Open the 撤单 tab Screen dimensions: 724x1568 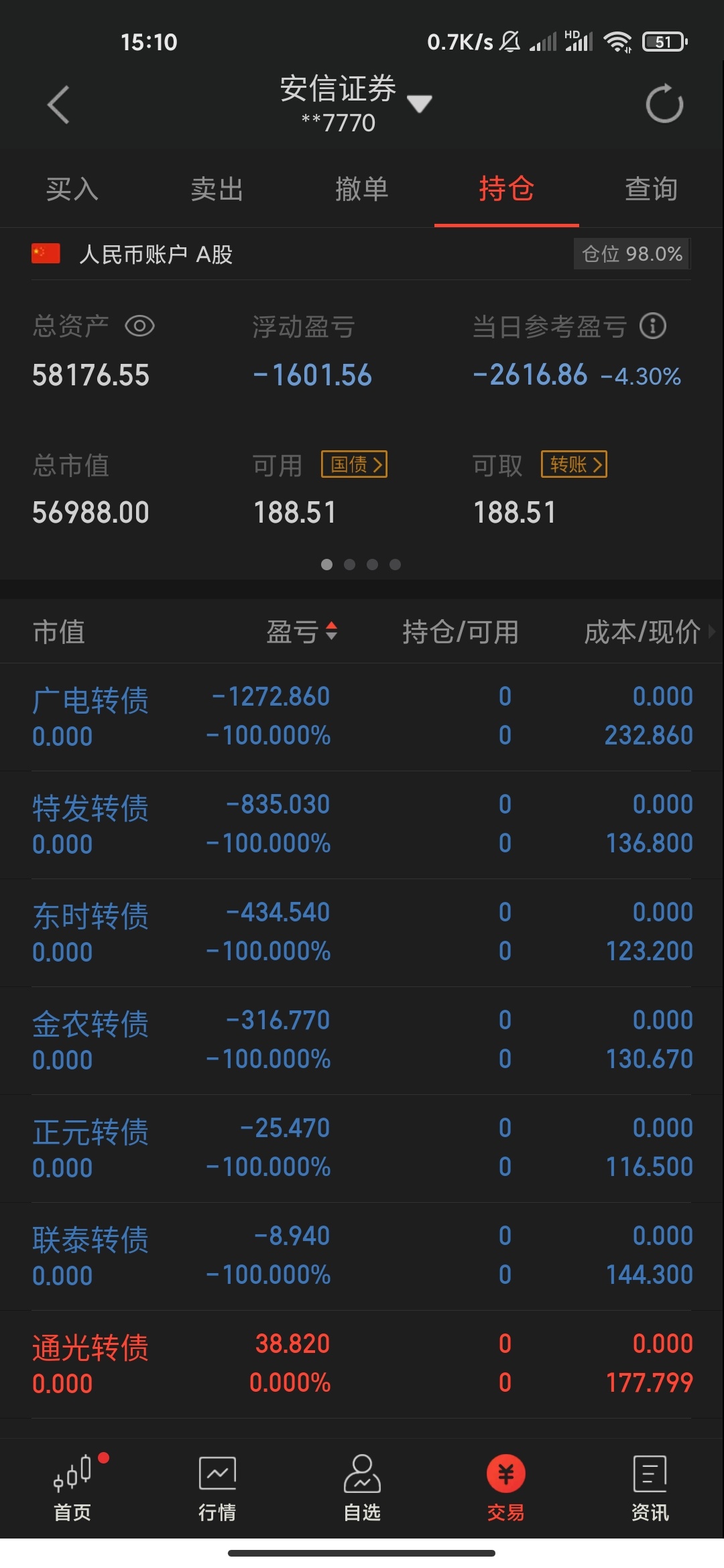point(362,189)
